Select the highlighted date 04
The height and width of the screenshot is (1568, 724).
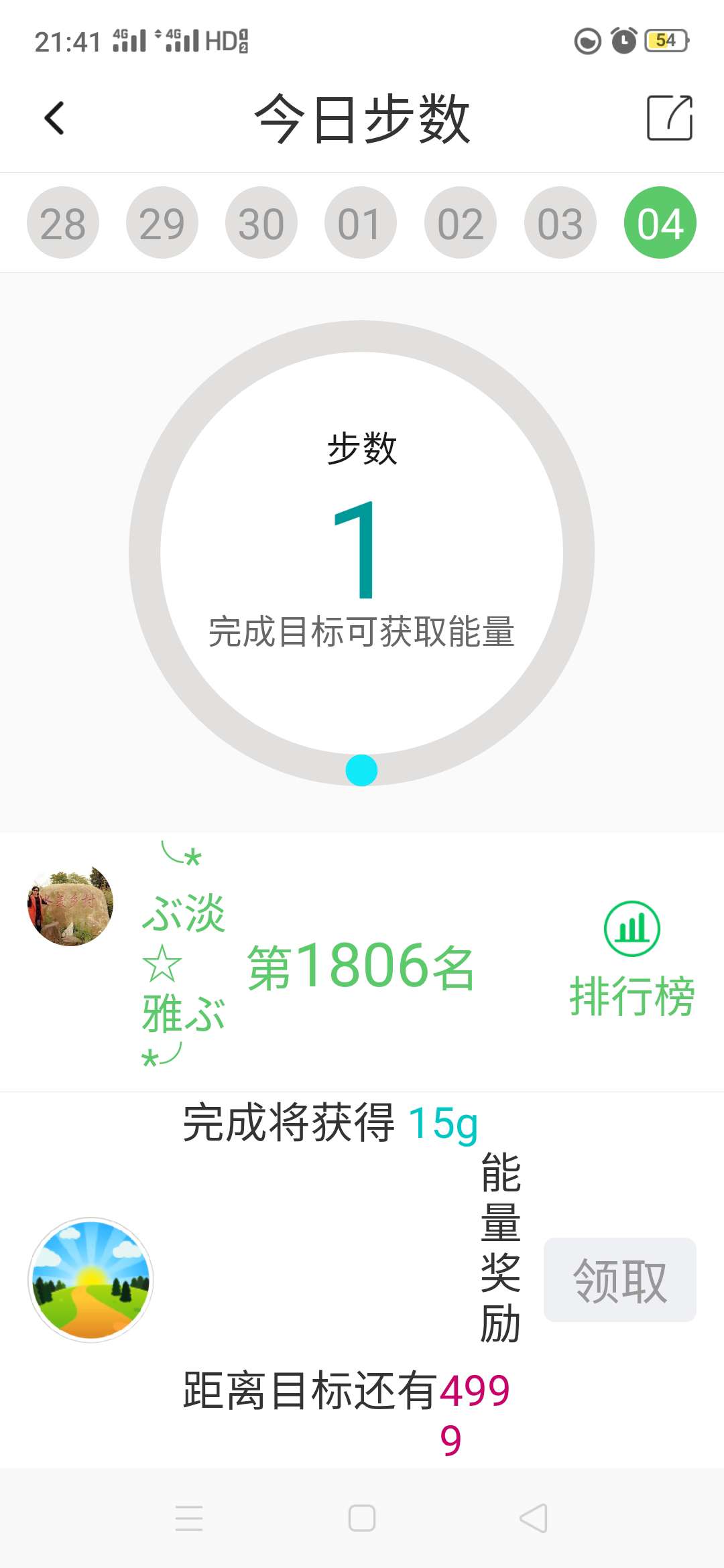(660, 222)
